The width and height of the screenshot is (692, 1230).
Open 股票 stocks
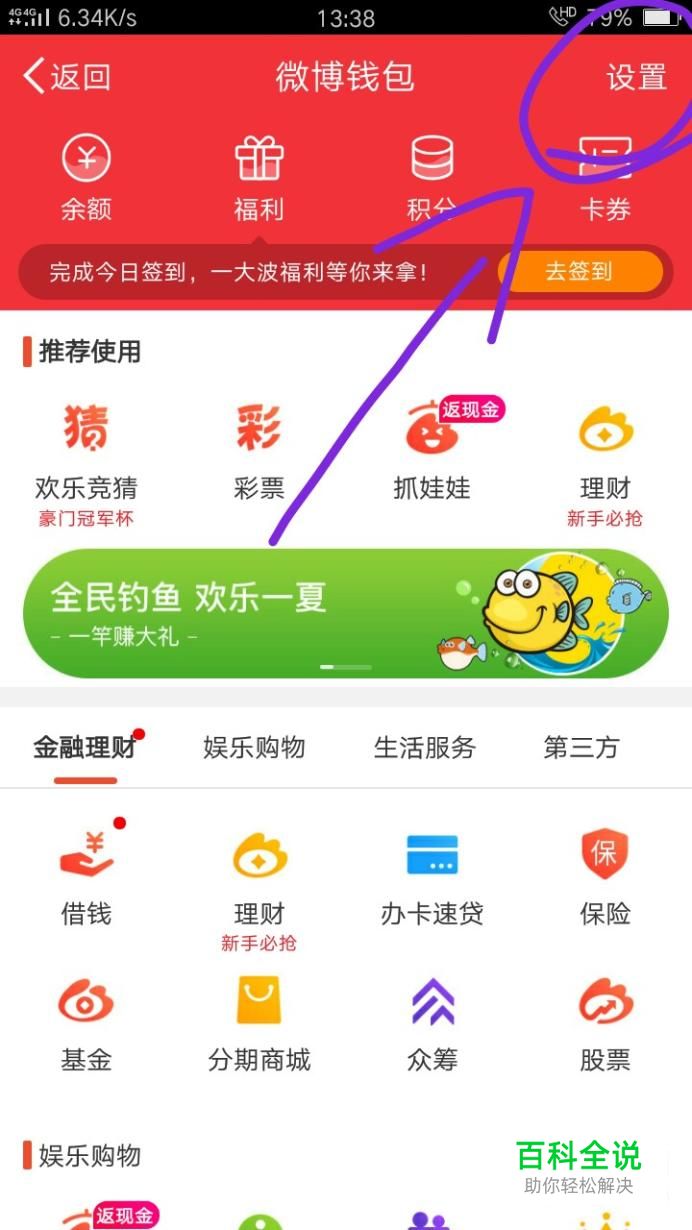point(605,1022)
